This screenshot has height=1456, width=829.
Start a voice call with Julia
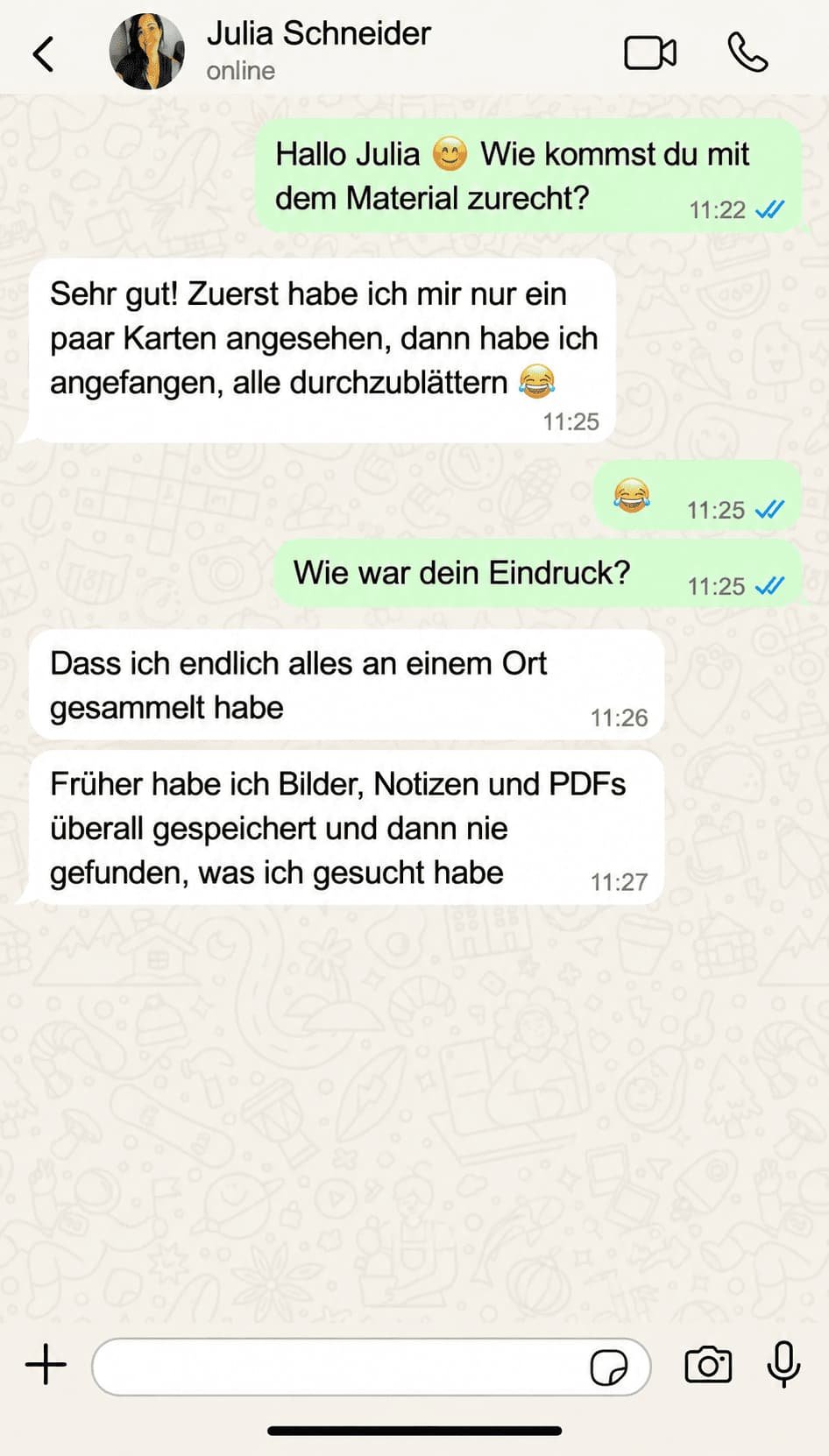[748, 53]
